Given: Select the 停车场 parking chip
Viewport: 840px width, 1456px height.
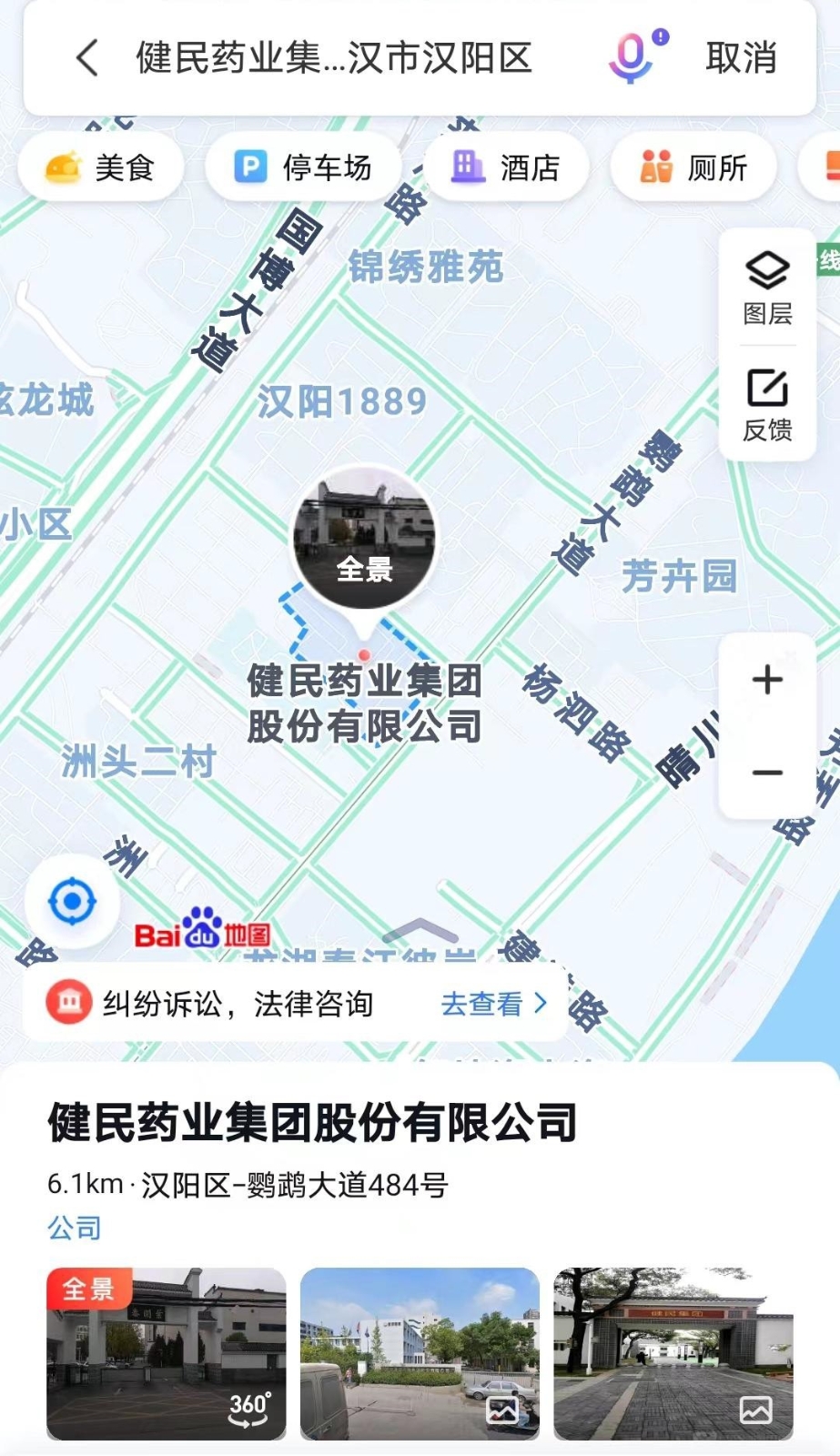Looking at the screenshot, I should click(x=303, y=167).
